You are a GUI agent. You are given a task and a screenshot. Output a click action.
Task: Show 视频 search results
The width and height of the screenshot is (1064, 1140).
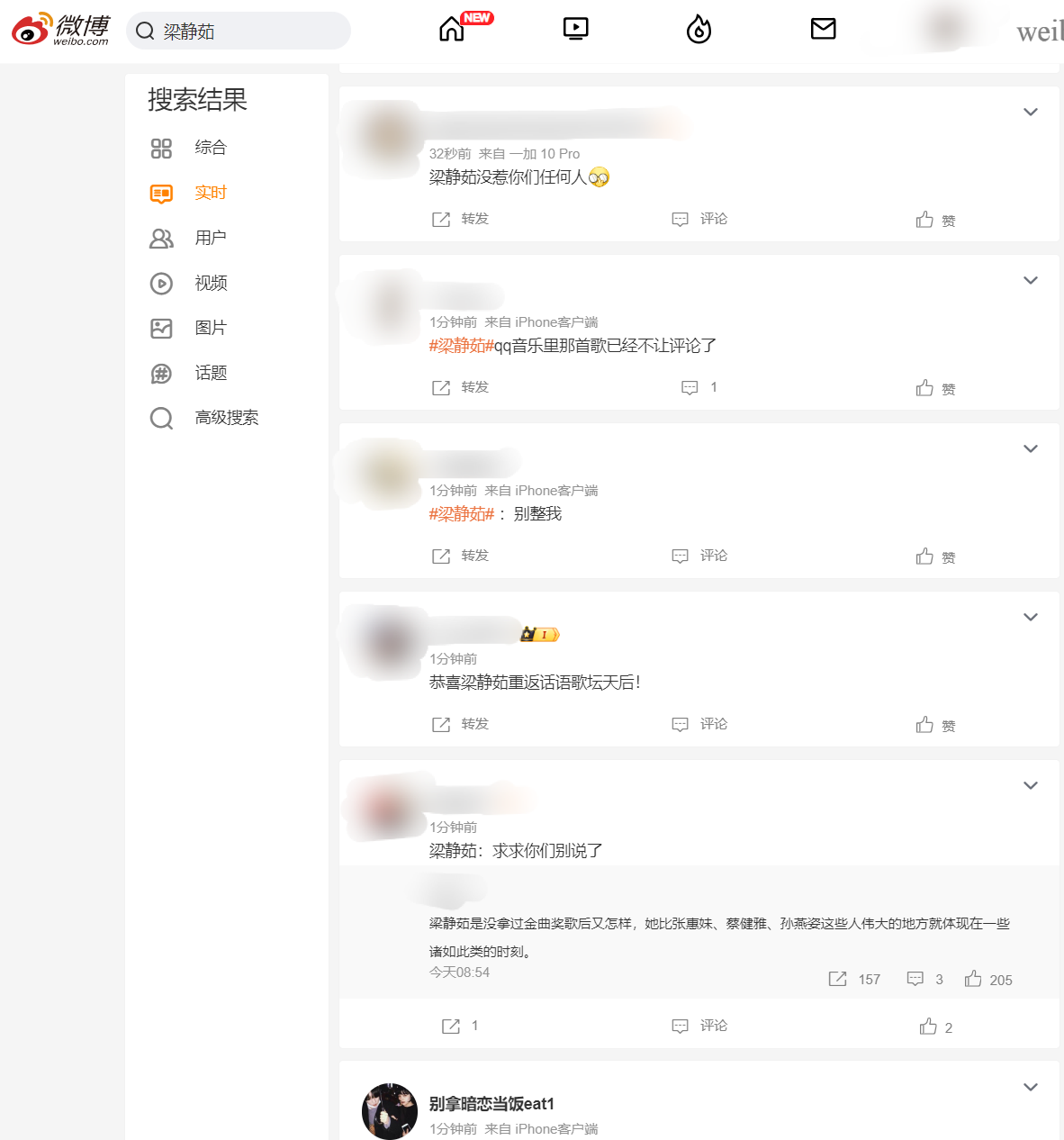[x=210, y=283]
